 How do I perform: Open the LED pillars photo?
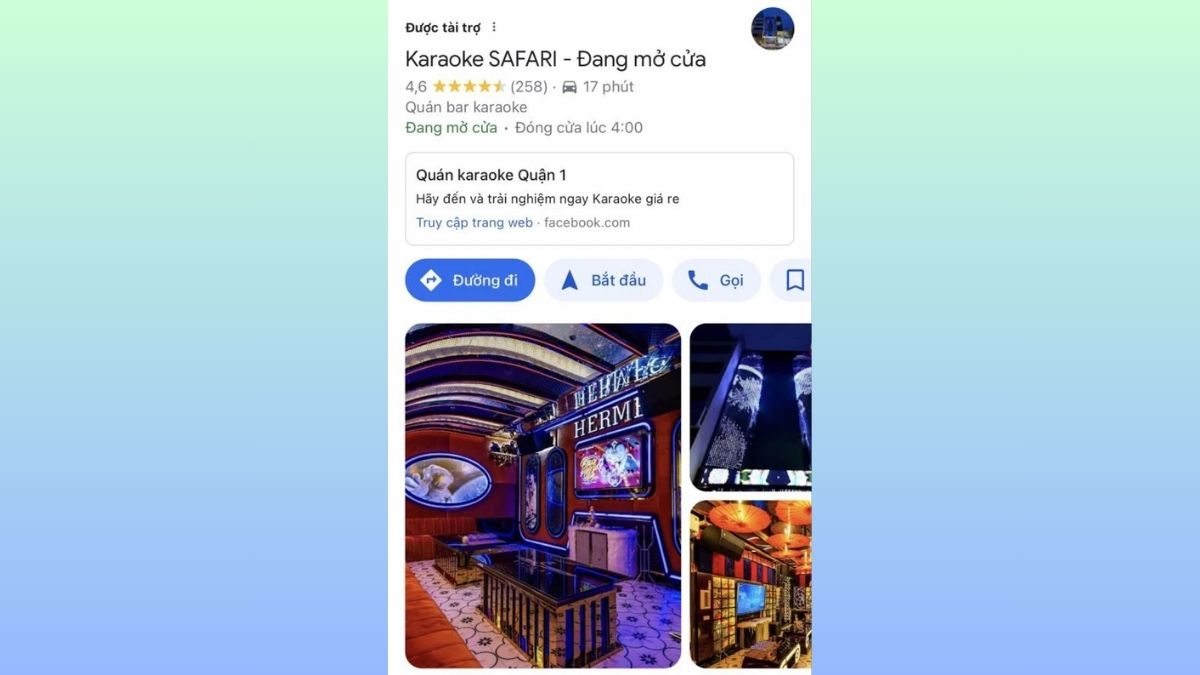(x=750, y=406)
